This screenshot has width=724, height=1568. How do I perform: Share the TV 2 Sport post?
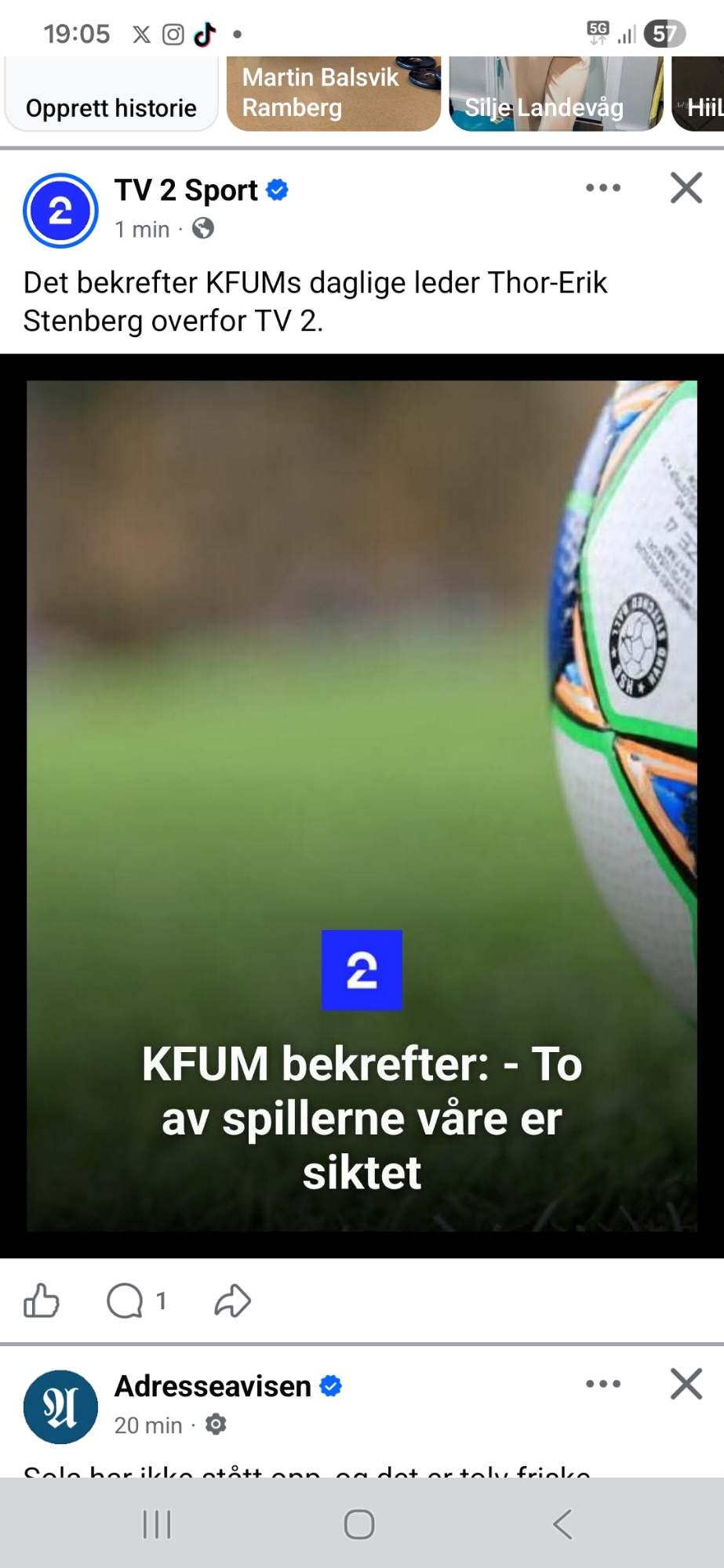232,1301
